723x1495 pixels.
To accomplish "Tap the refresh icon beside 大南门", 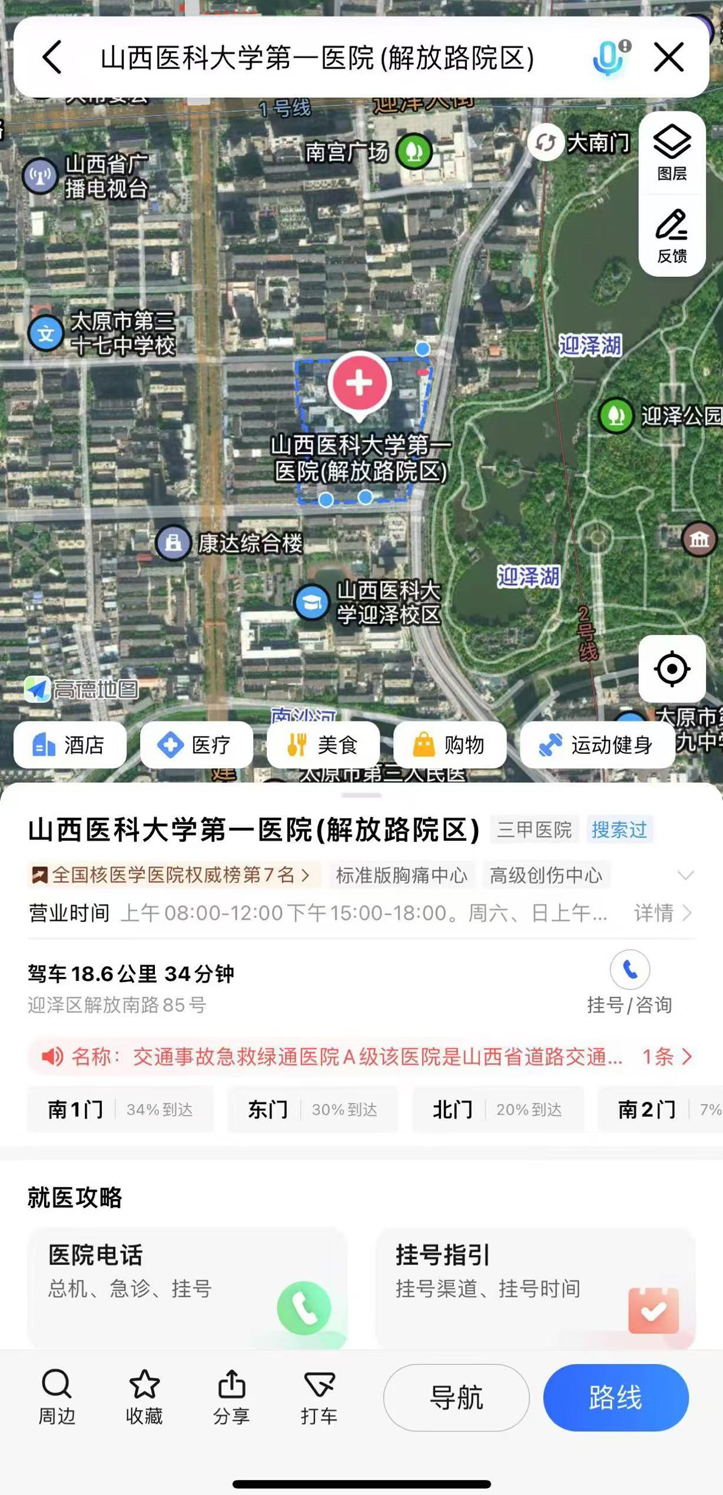I will coord(545,143).
